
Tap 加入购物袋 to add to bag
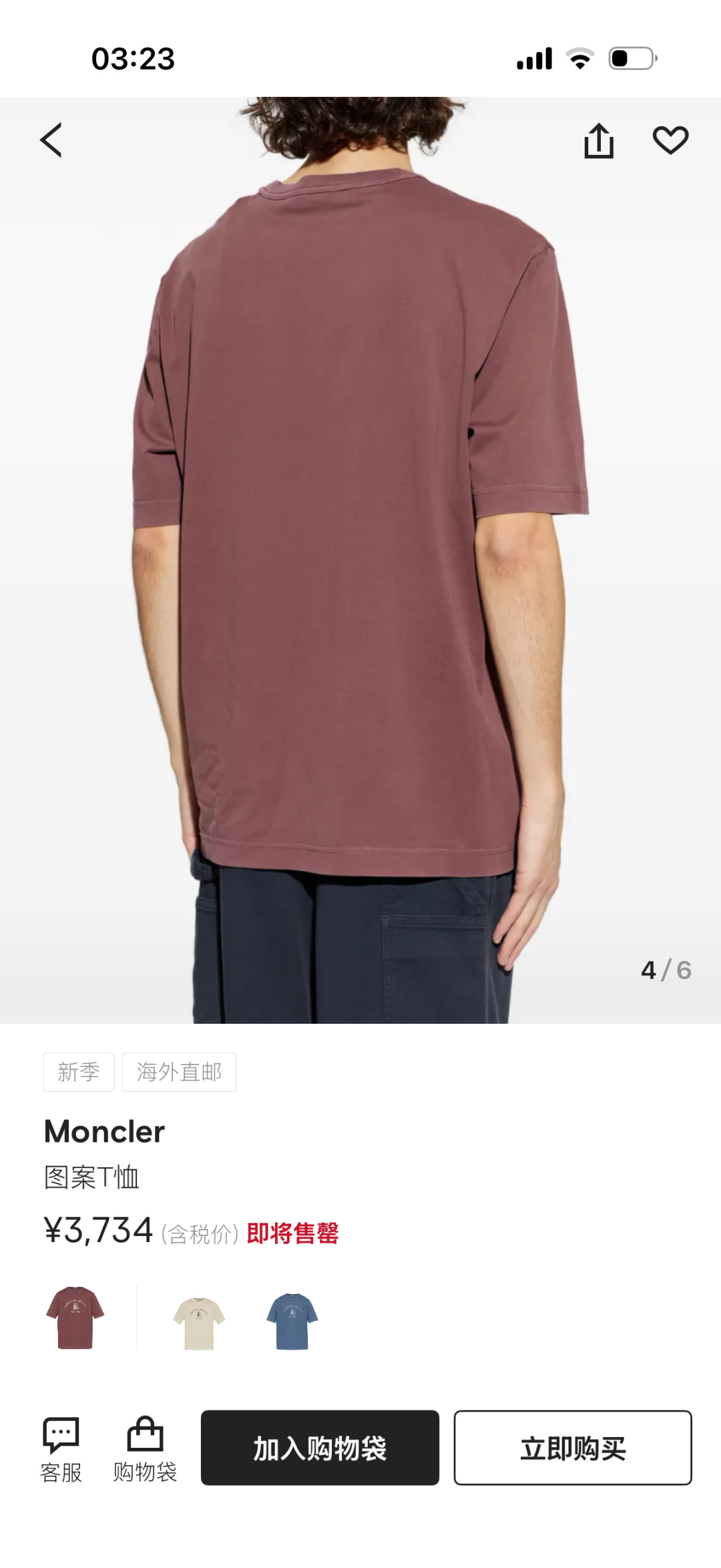(320, 1448)
